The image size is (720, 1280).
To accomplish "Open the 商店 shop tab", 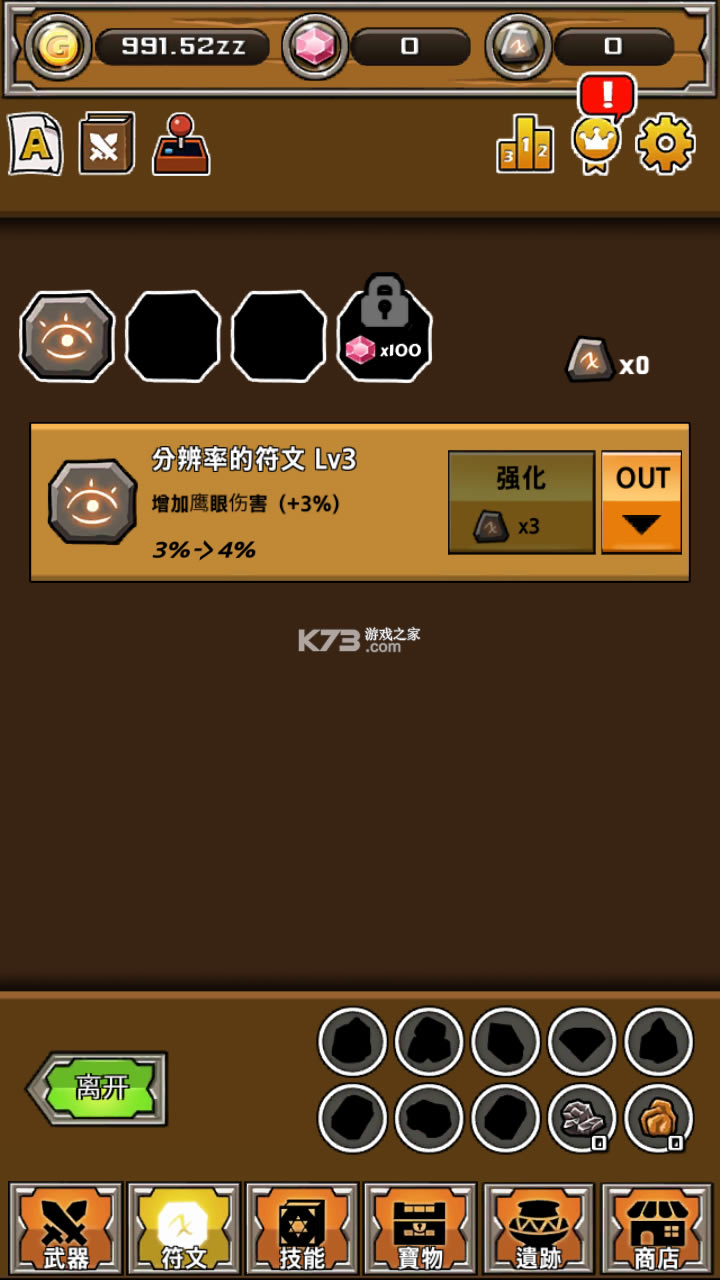I will click(656, 1228).
